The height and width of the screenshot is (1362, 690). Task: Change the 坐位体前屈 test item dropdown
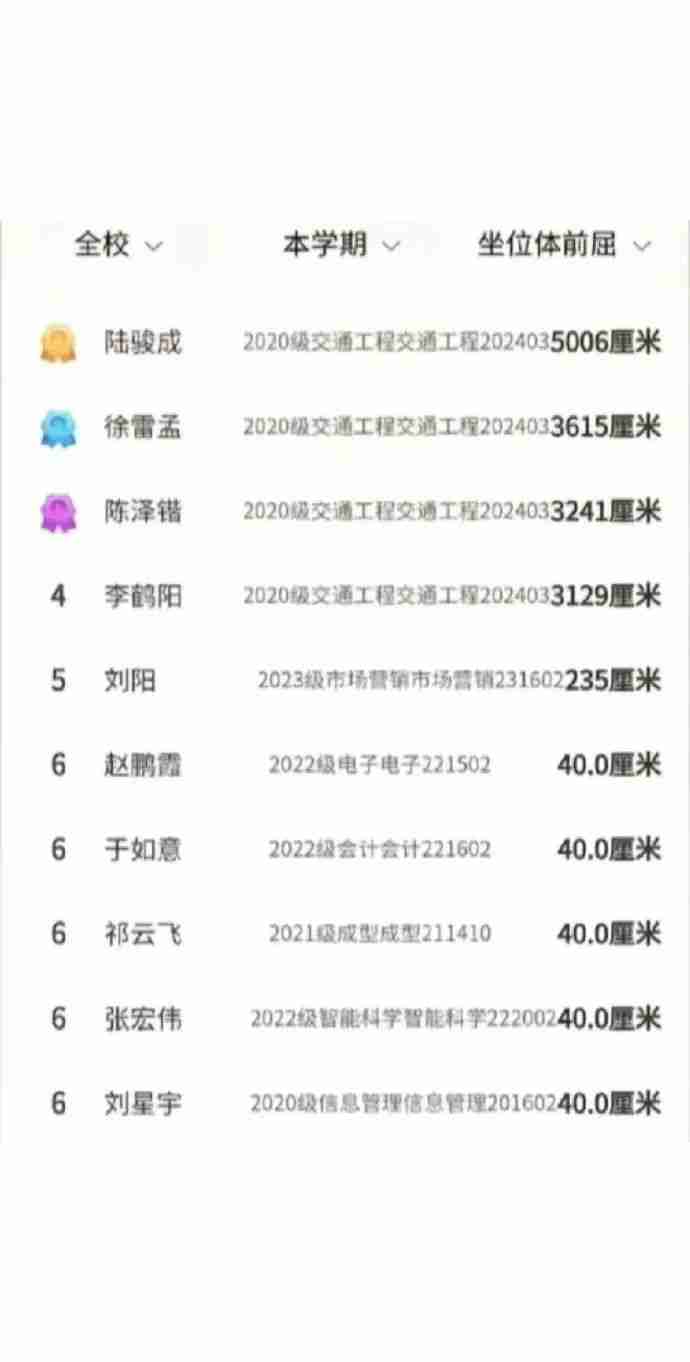[564, 245]
